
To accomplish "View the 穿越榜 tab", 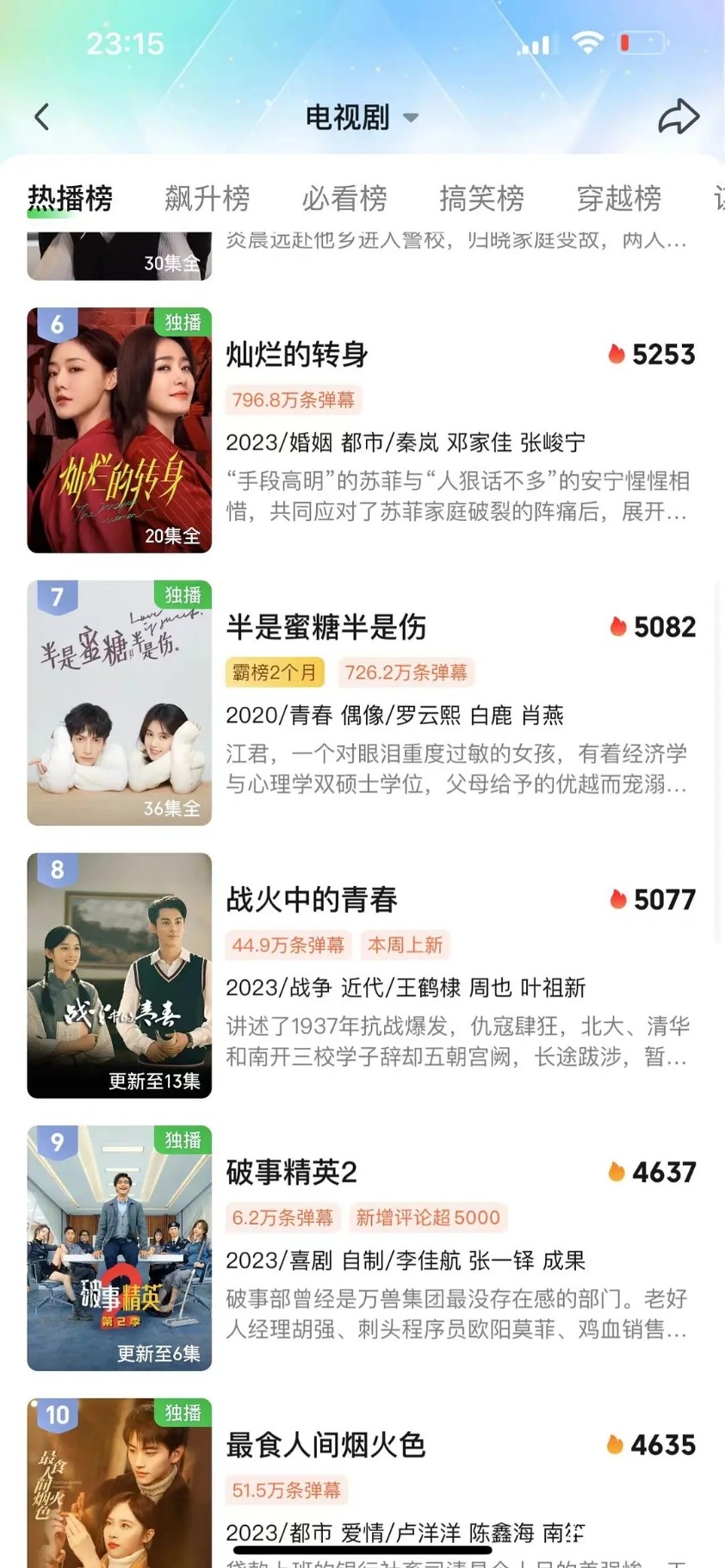I will 619,199.
